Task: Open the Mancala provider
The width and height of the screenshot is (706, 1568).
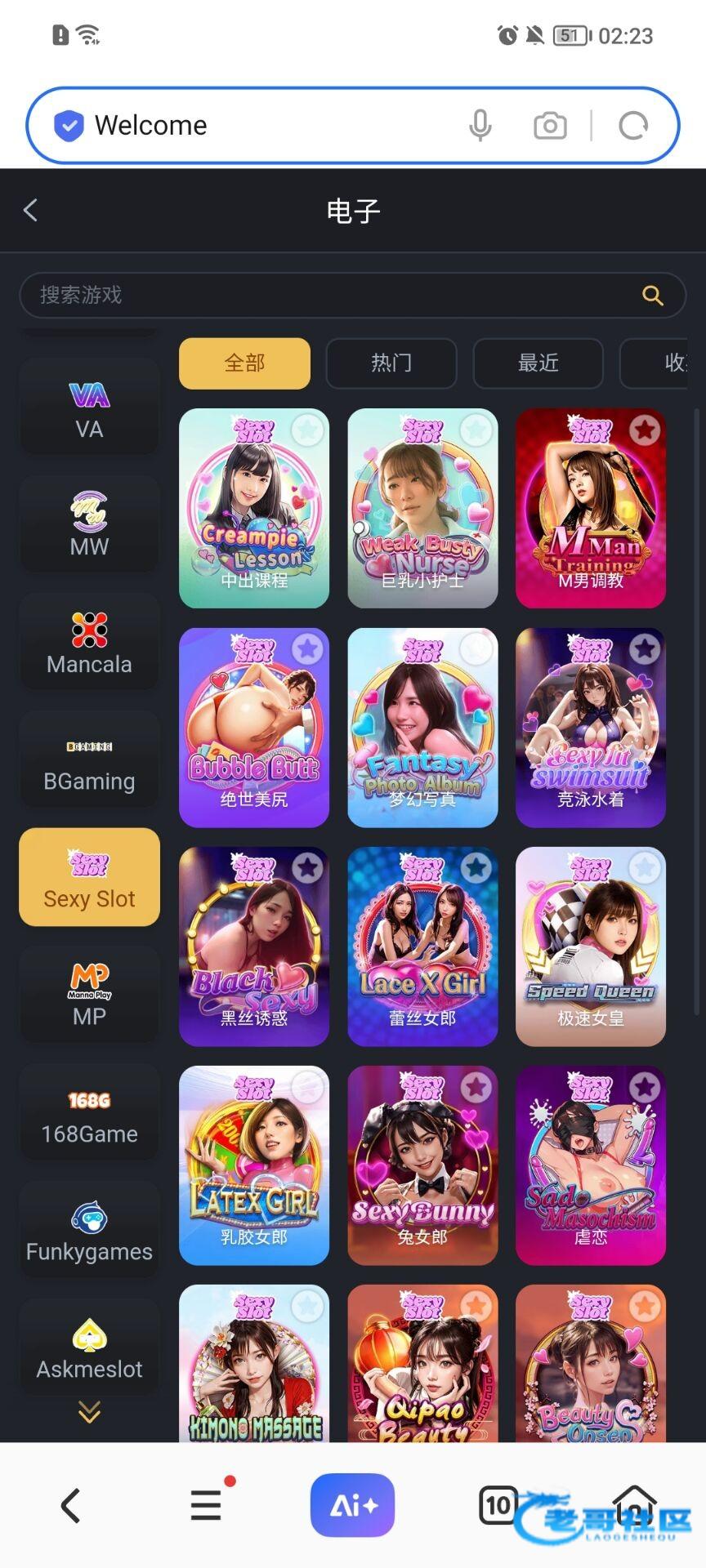Action: click(89, 641)
